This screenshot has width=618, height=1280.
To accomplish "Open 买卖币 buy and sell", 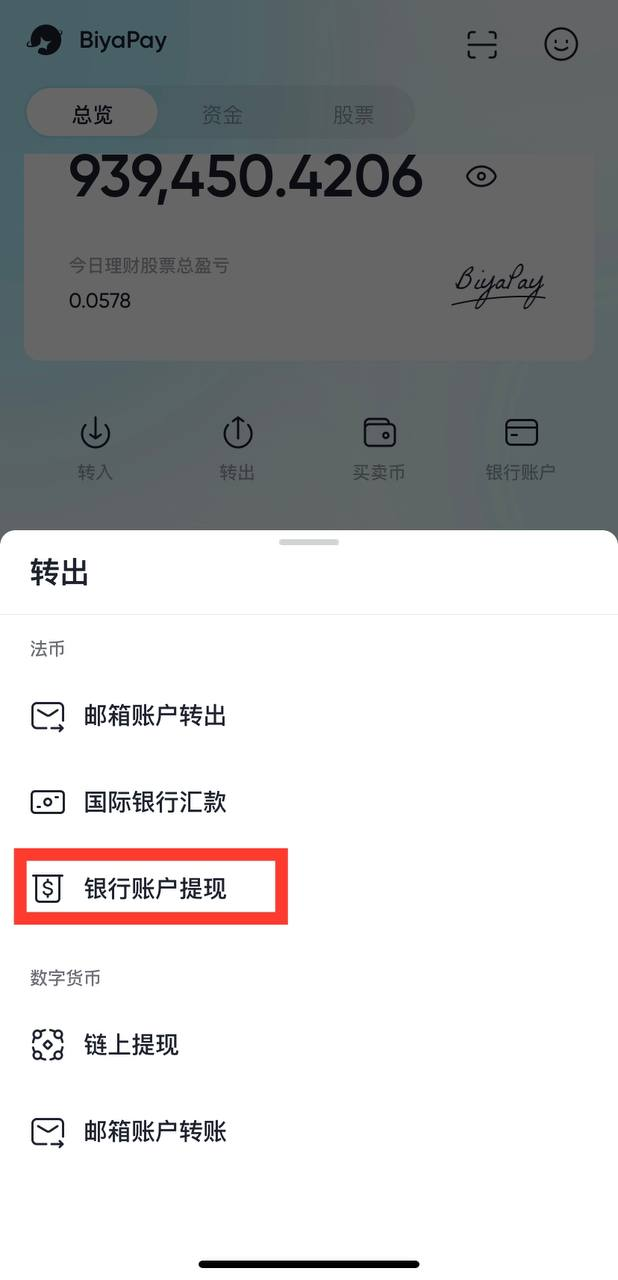I will pyautogui.click(x=379, y=448).
